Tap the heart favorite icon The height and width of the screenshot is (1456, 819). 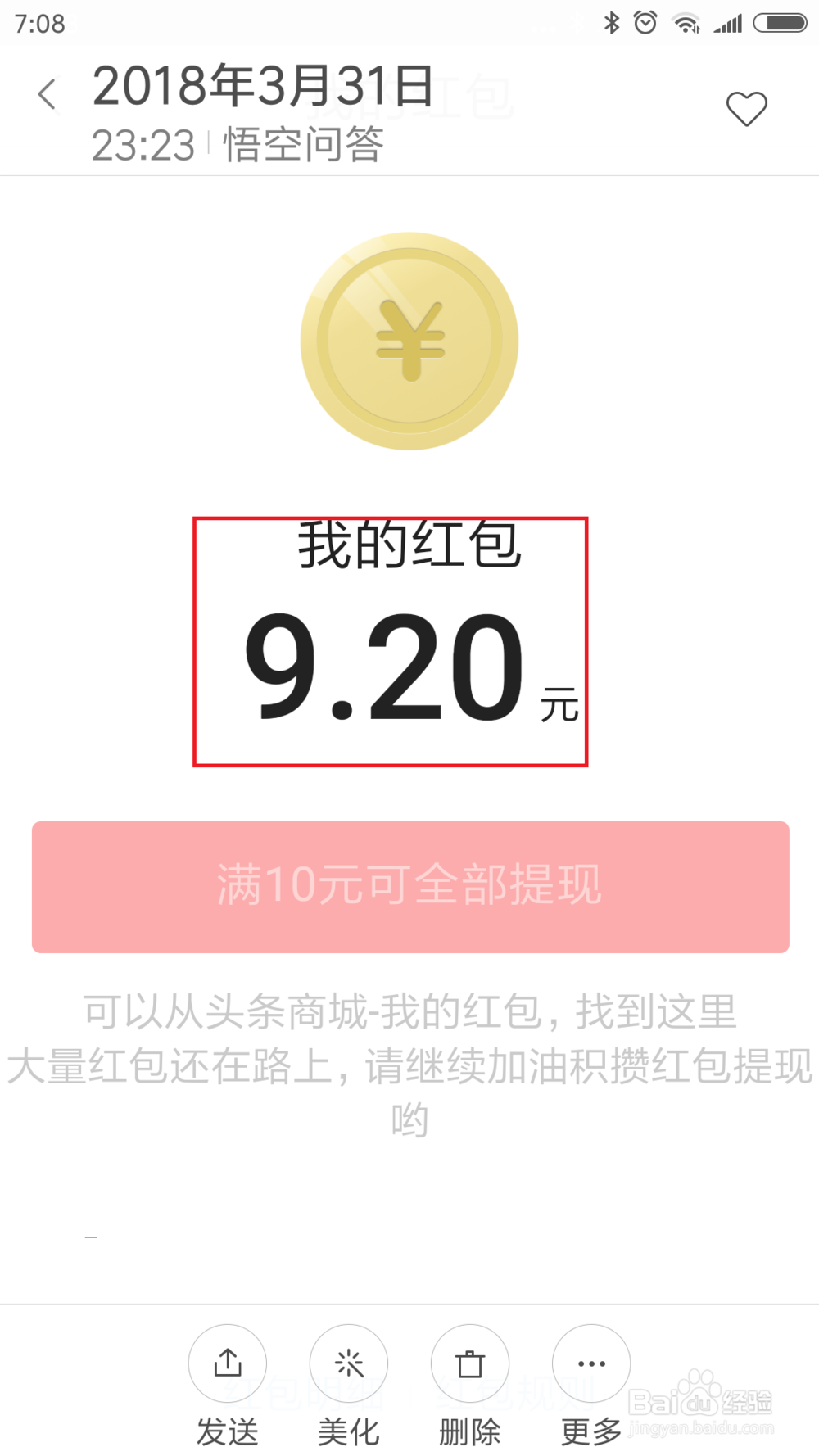pos(746,108)
